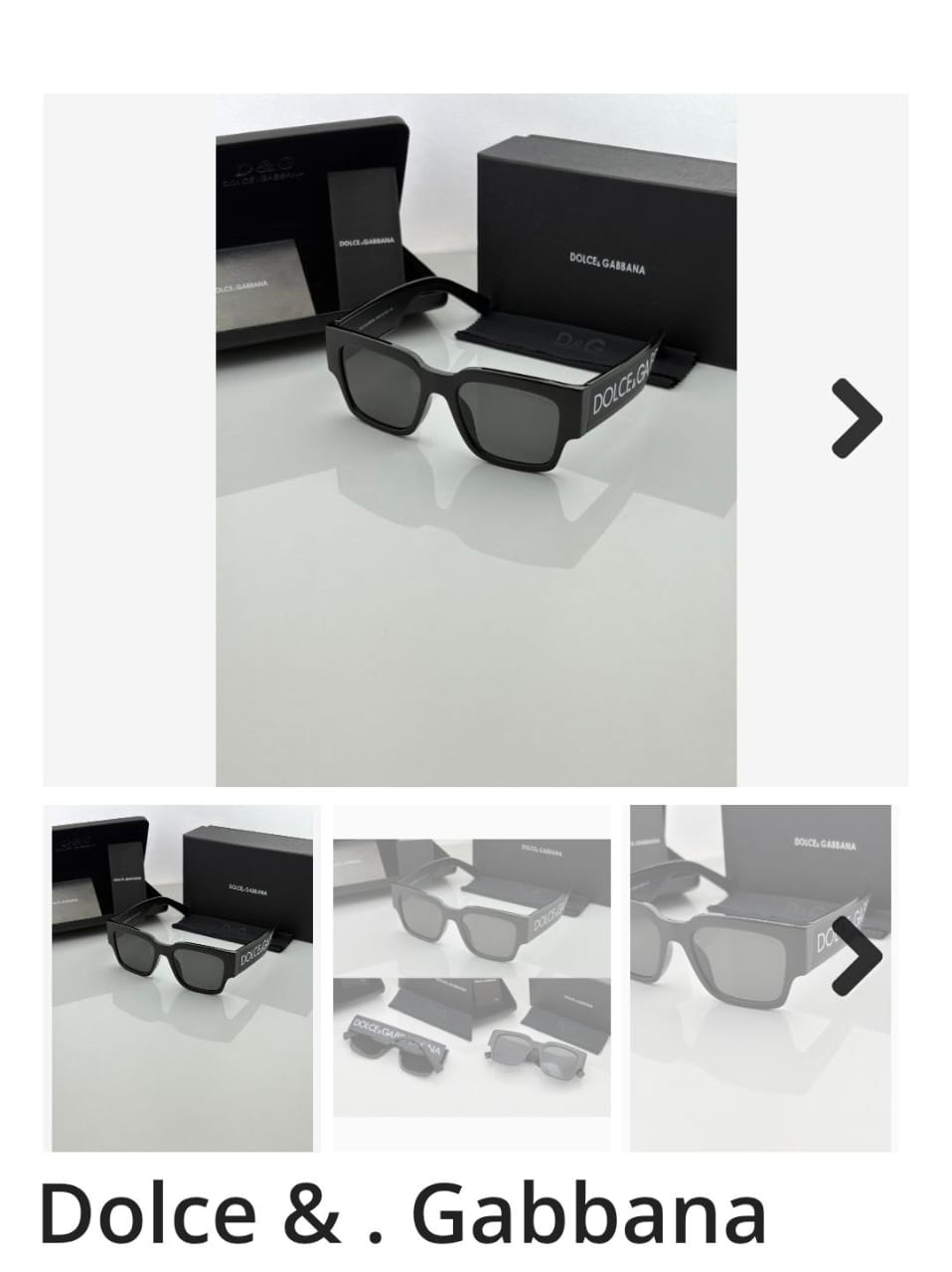Screen dimensions: 952x1272
Task: Show the next main product image
Action: 856,418
